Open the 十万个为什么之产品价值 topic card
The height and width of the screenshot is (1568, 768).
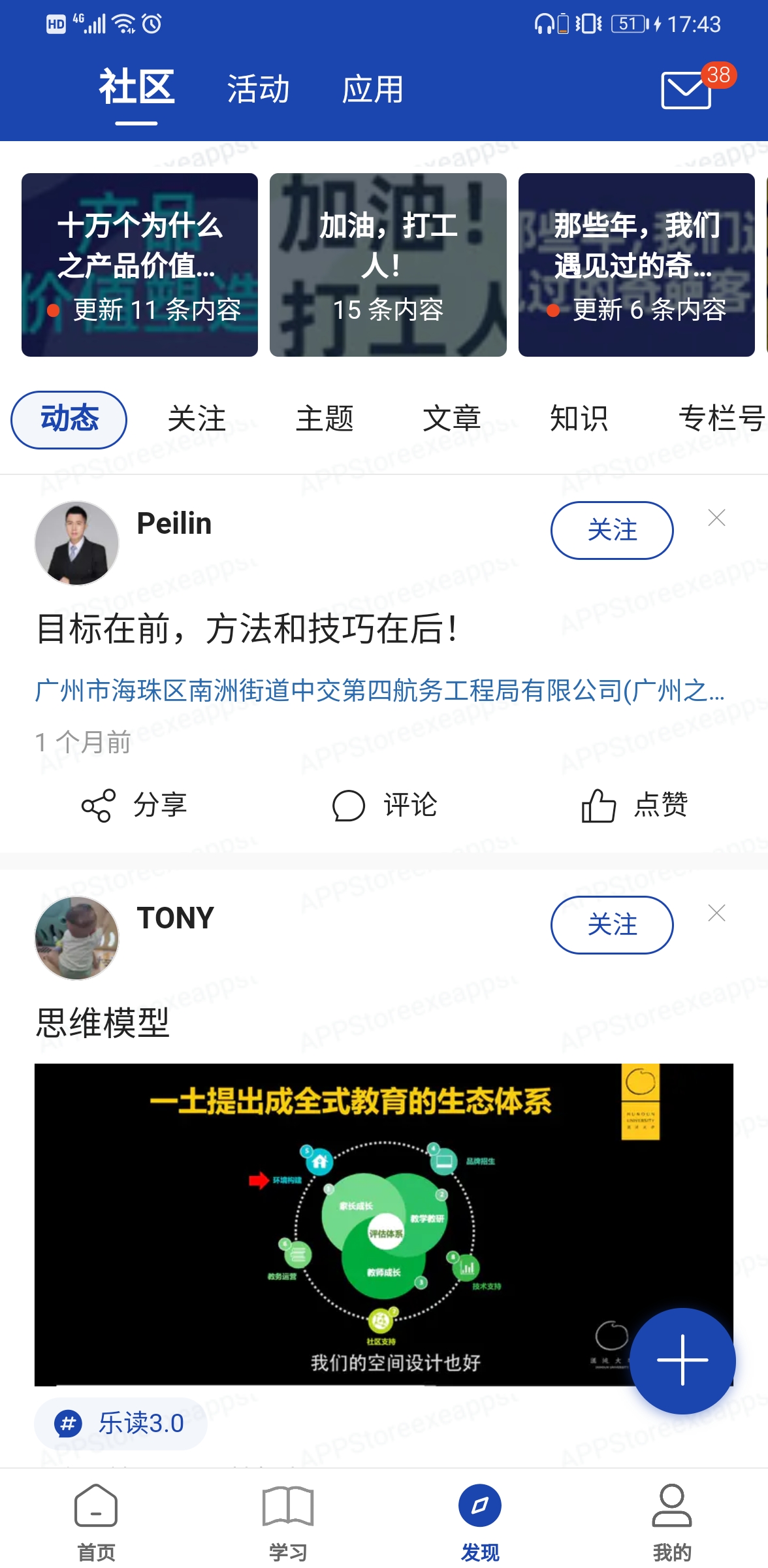(x=139, y=265)
